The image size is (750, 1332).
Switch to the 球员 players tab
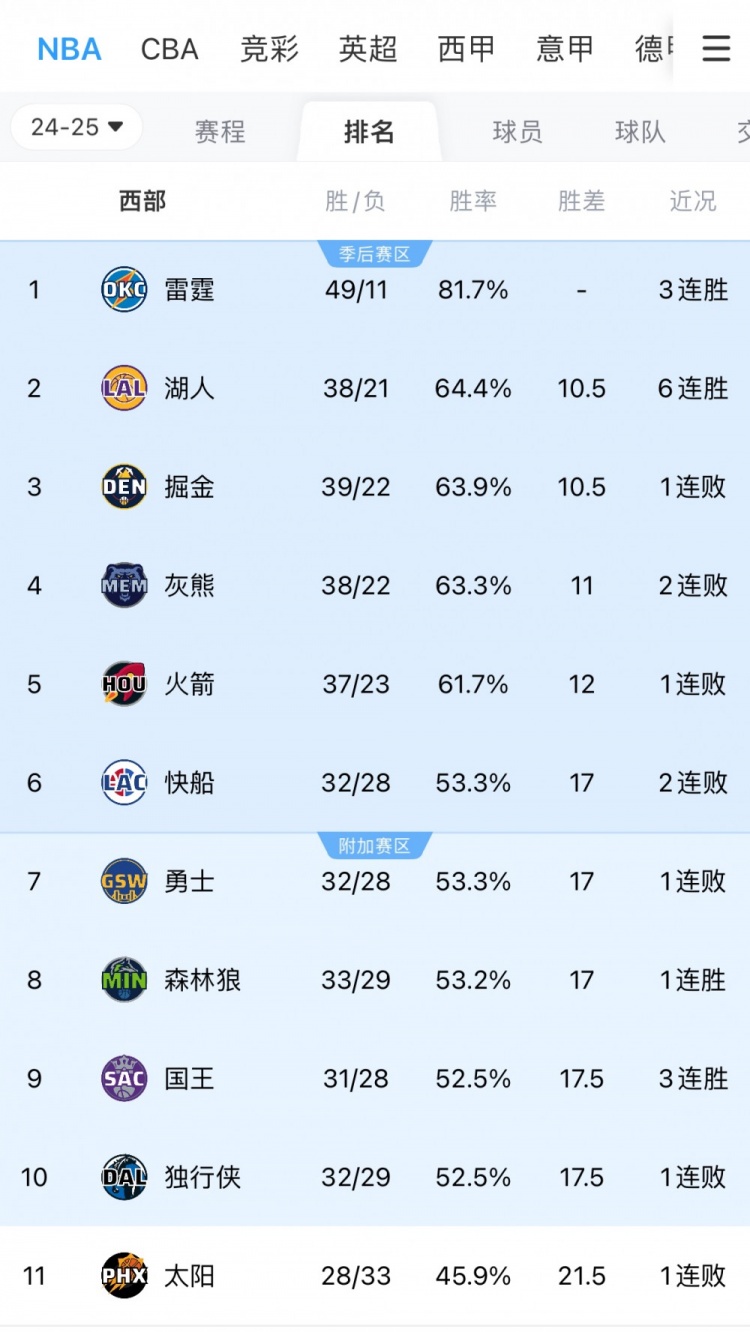(x=517, y=132)
